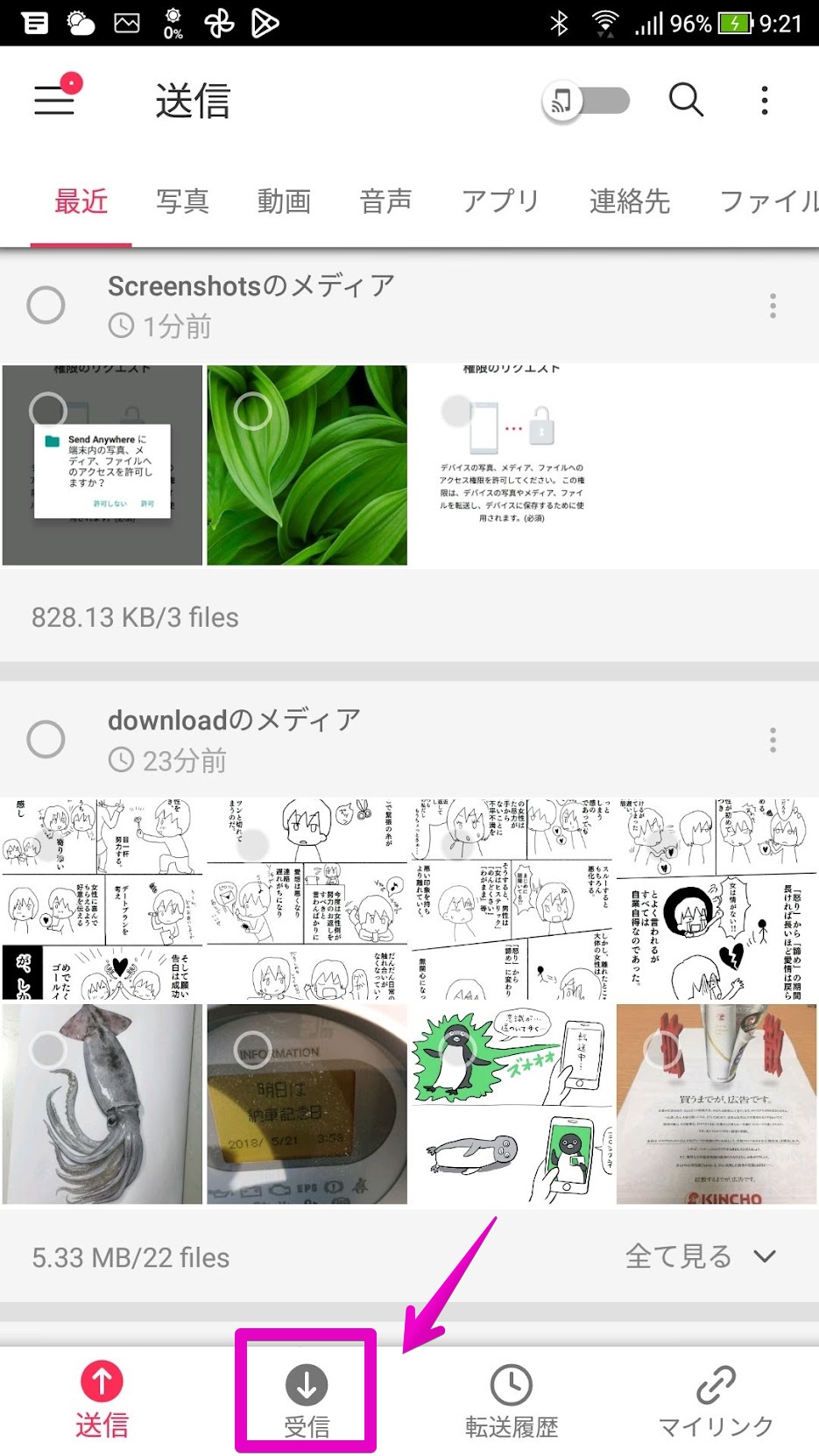819x1456 pixels.
Task: Expand 全て見る to show all files
Action: point(700,1256)
